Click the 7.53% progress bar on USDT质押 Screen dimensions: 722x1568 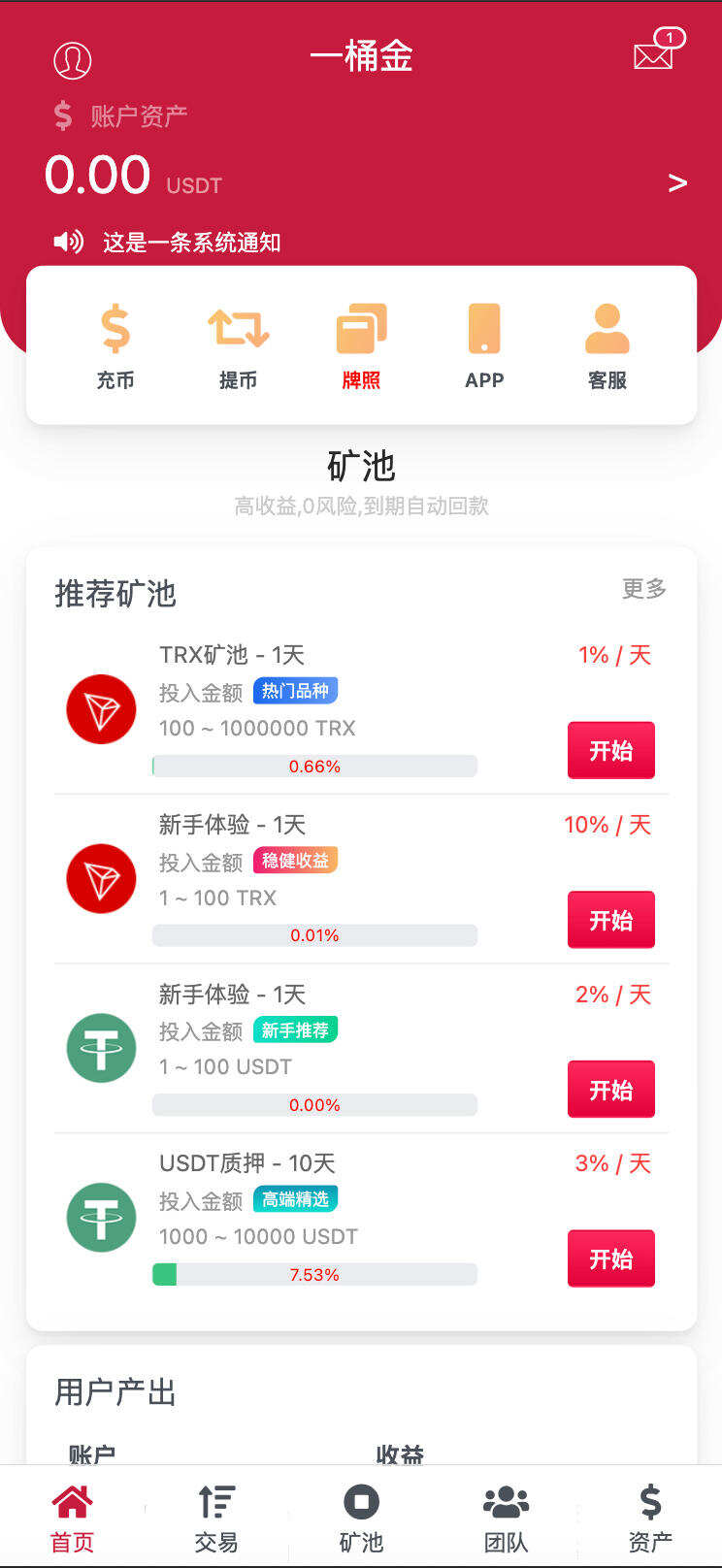pos(314,1274)
